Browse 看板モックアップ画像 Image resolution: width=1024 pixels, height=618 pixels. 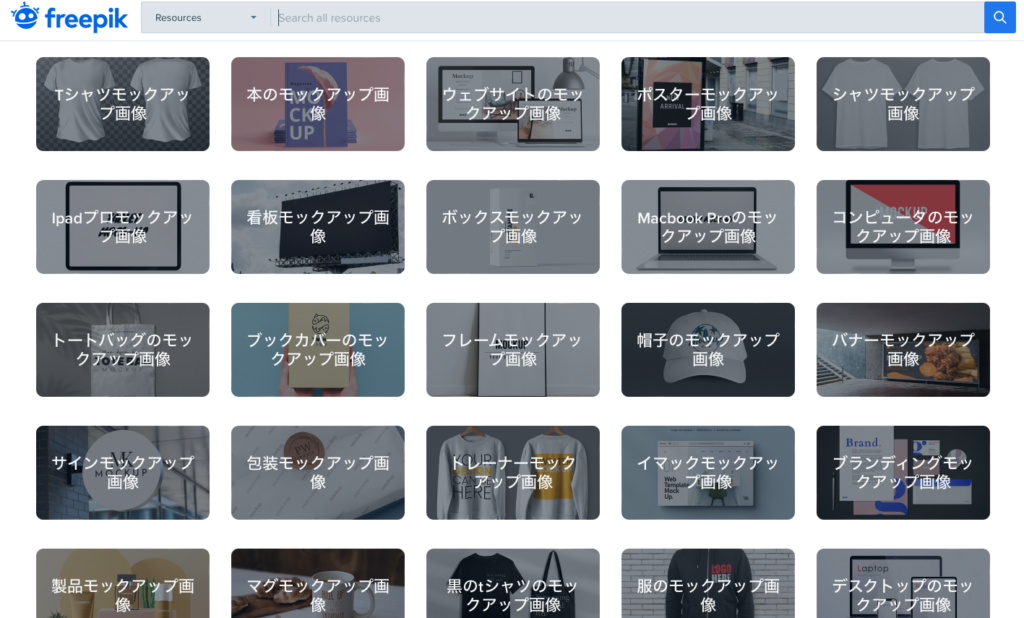click(x=318, y=227)
